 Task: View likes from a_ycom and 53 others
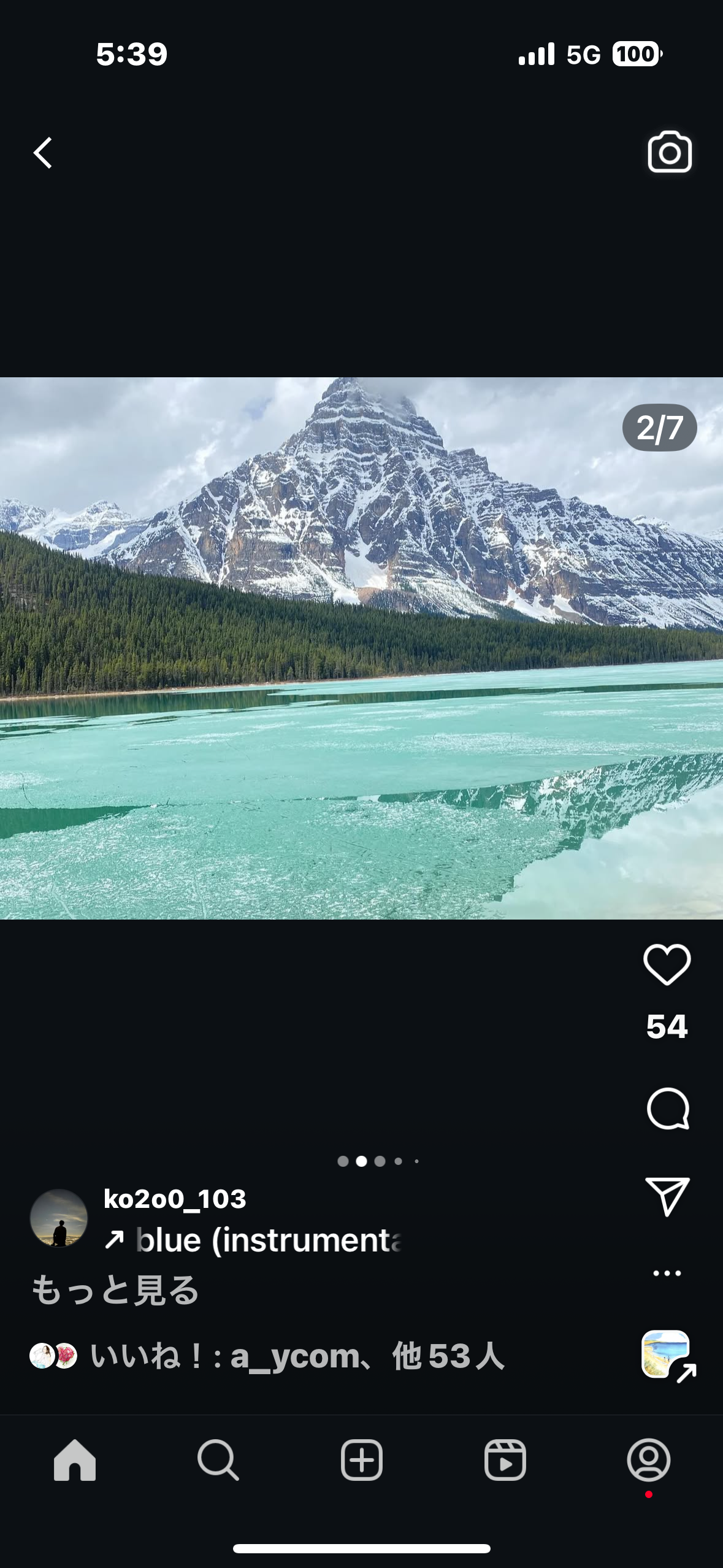point(297,1356)
